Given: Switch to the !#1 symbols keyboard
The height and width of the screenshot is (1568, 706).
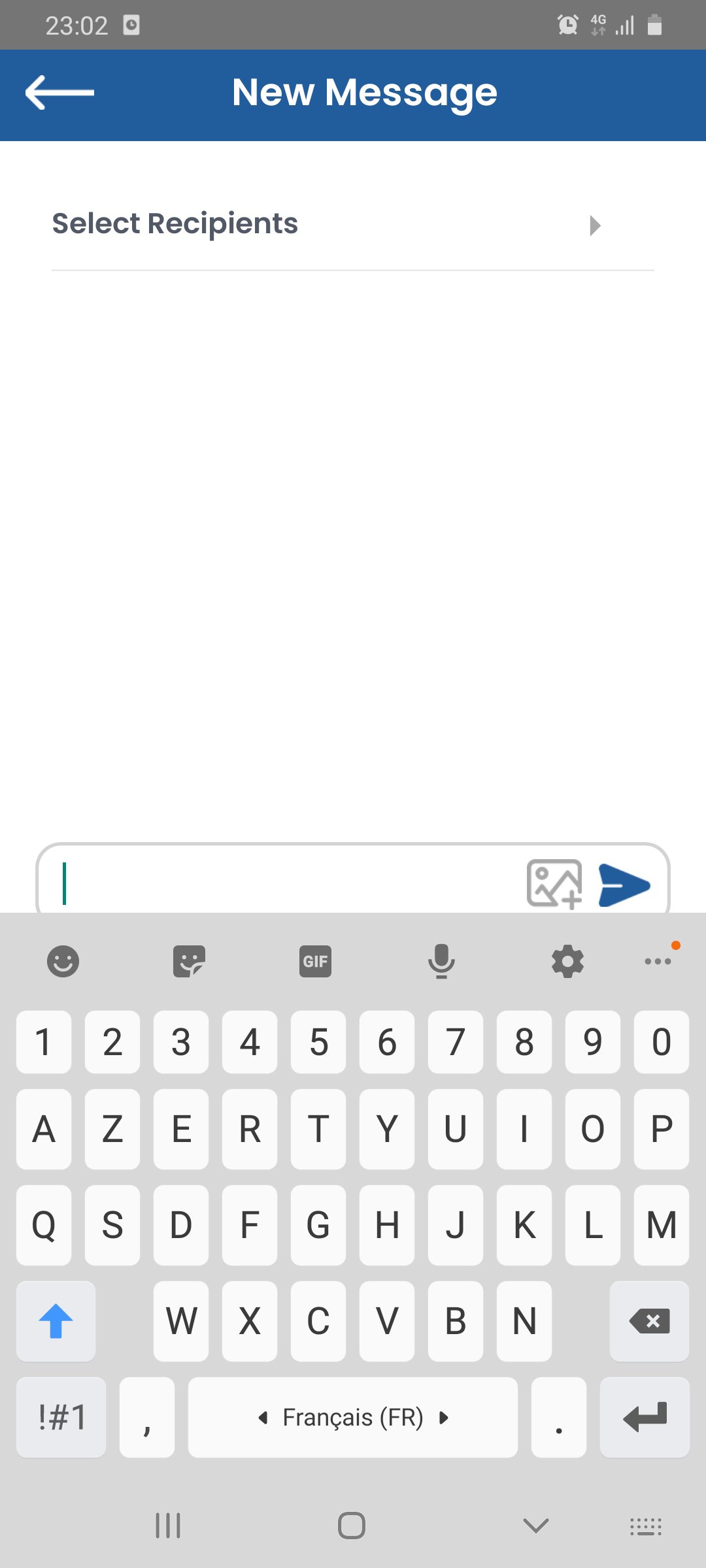Looking at the screenshot, I should 61,1417.
